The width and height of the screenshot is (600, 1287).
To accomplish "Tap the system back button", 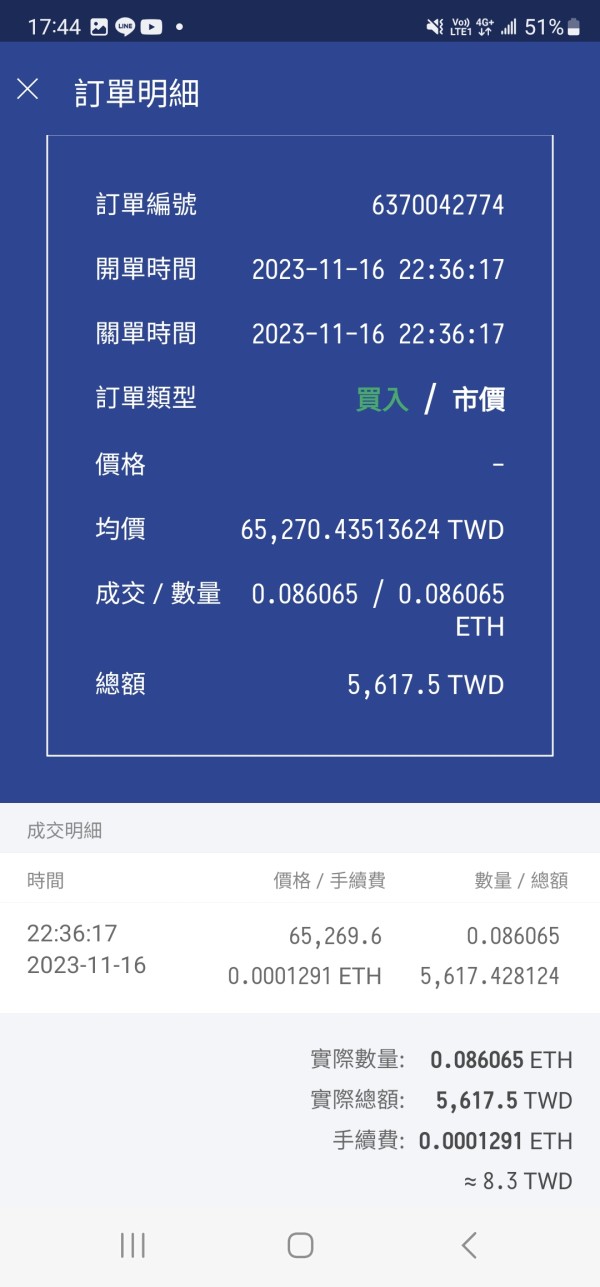I will 469,1244.
